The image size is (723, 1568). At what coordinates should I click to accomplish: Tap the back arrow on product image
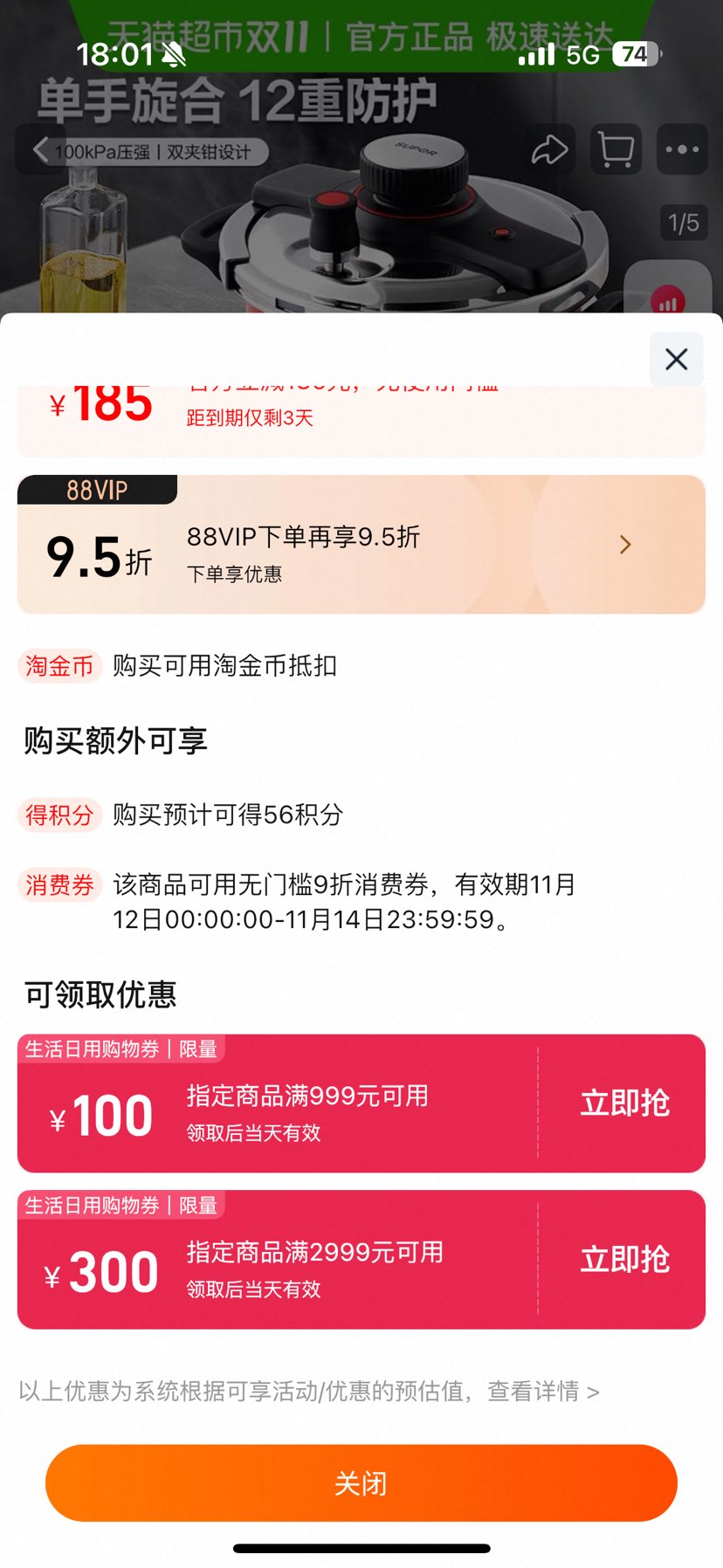click(x=41, y=149)
